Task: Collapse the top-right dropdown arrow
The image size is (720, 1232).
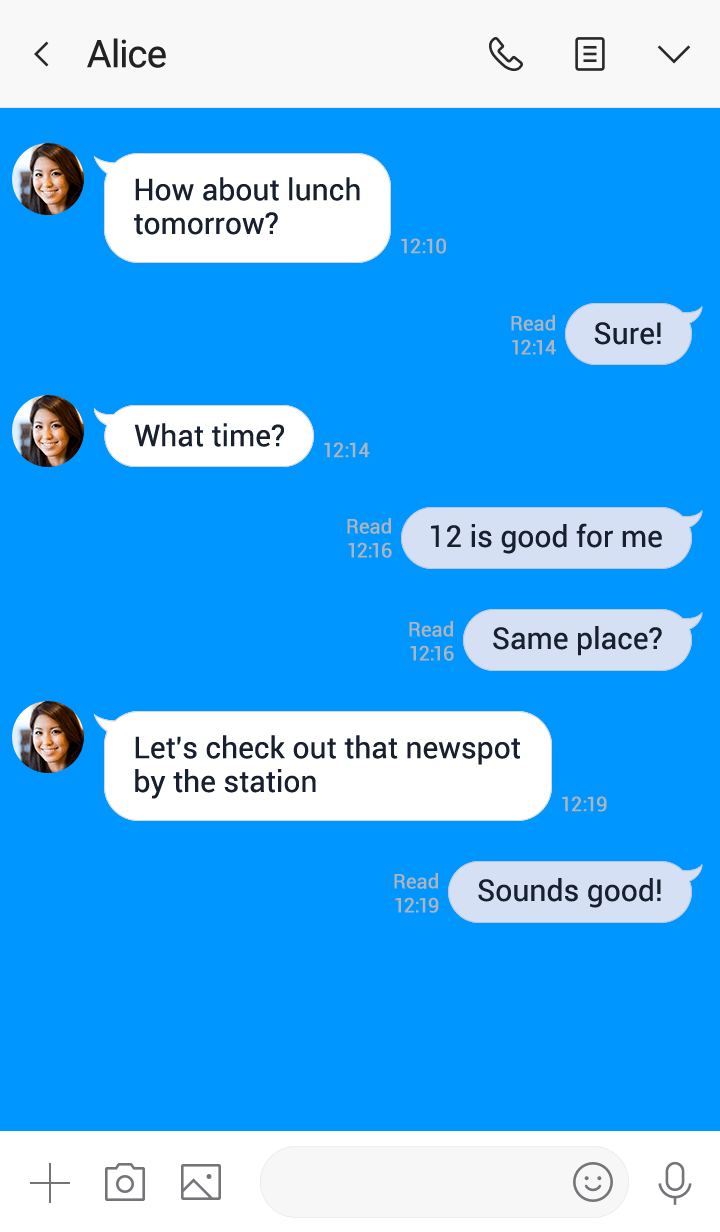Action: tap(674, 54)
